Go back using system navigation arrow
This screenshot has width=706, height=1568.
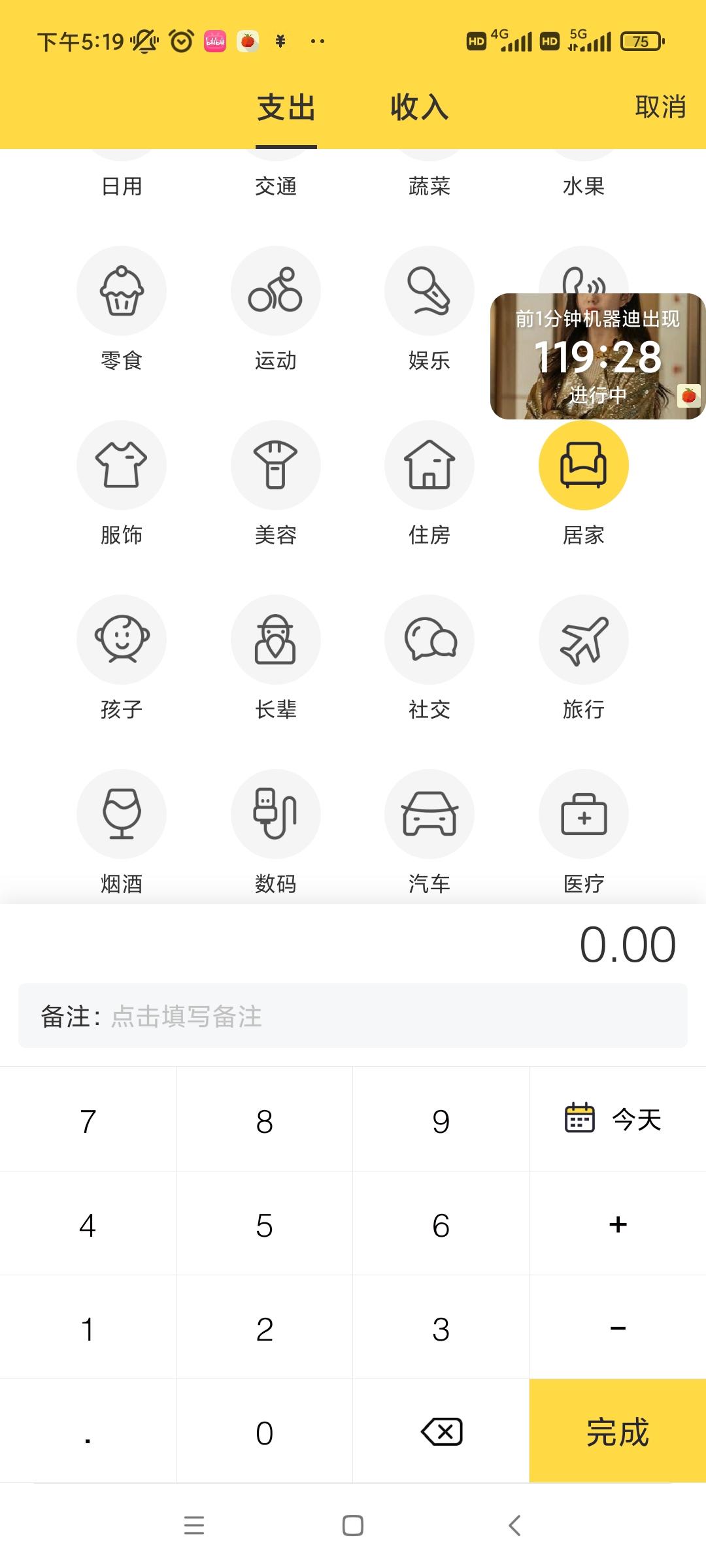[x=514, y=1526]
